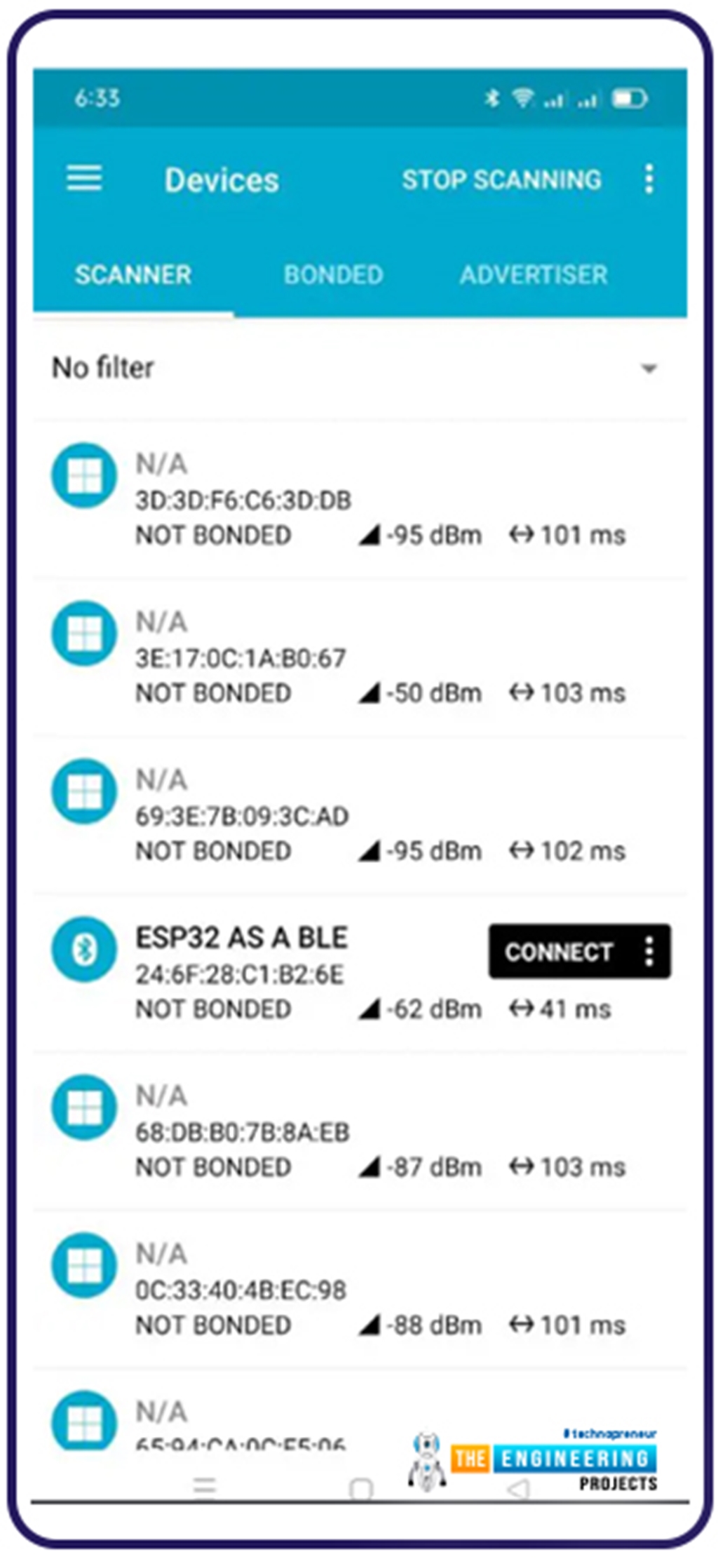The width and height of the screenshot is (718, 1568).
Task: Switch to the BONDED tab
Action: click(x=334, y=275)
